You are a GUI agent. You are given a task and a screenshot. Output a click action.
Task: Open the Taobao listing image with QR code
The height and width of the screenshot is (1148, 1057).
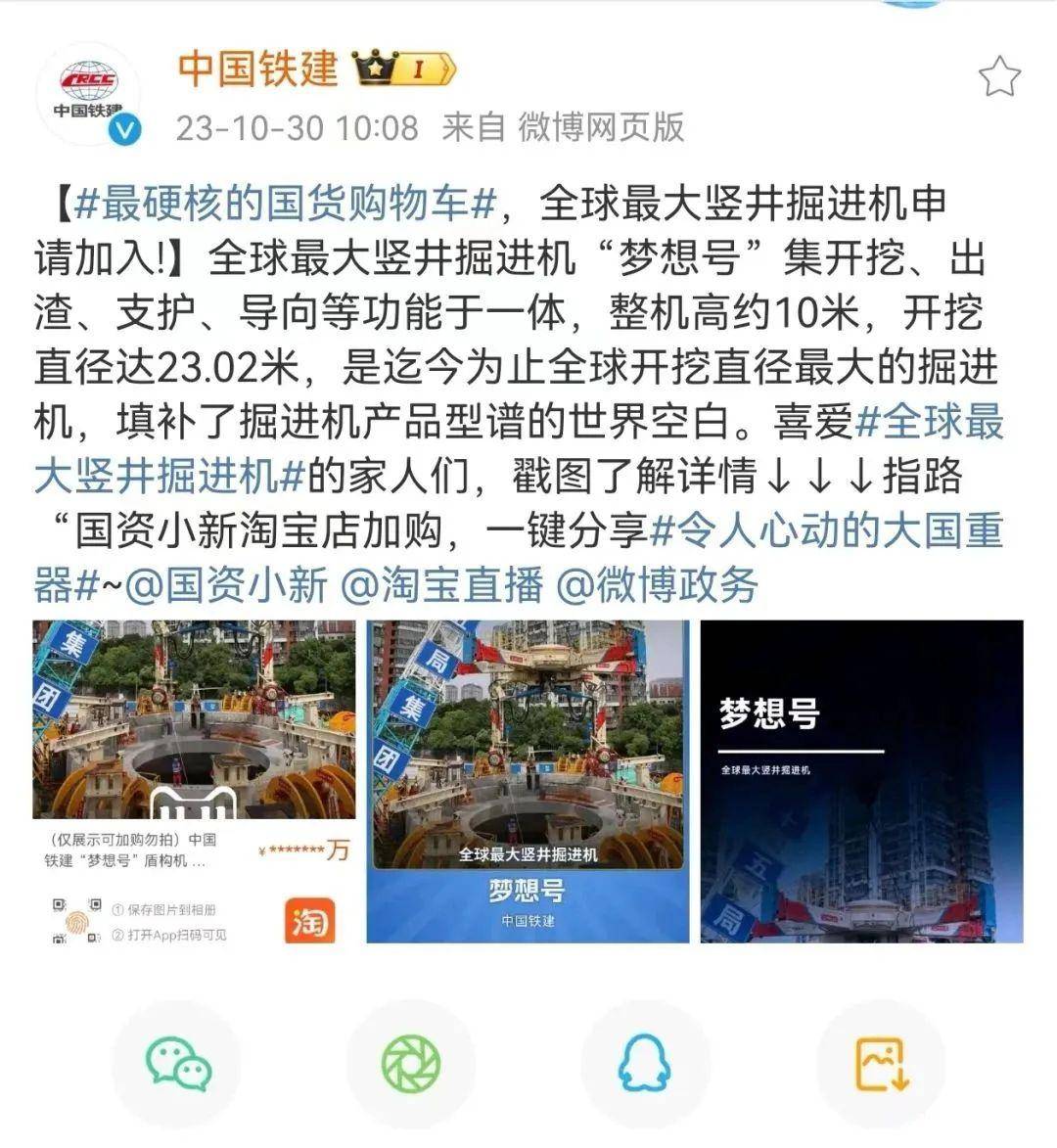tap(194, 781)
